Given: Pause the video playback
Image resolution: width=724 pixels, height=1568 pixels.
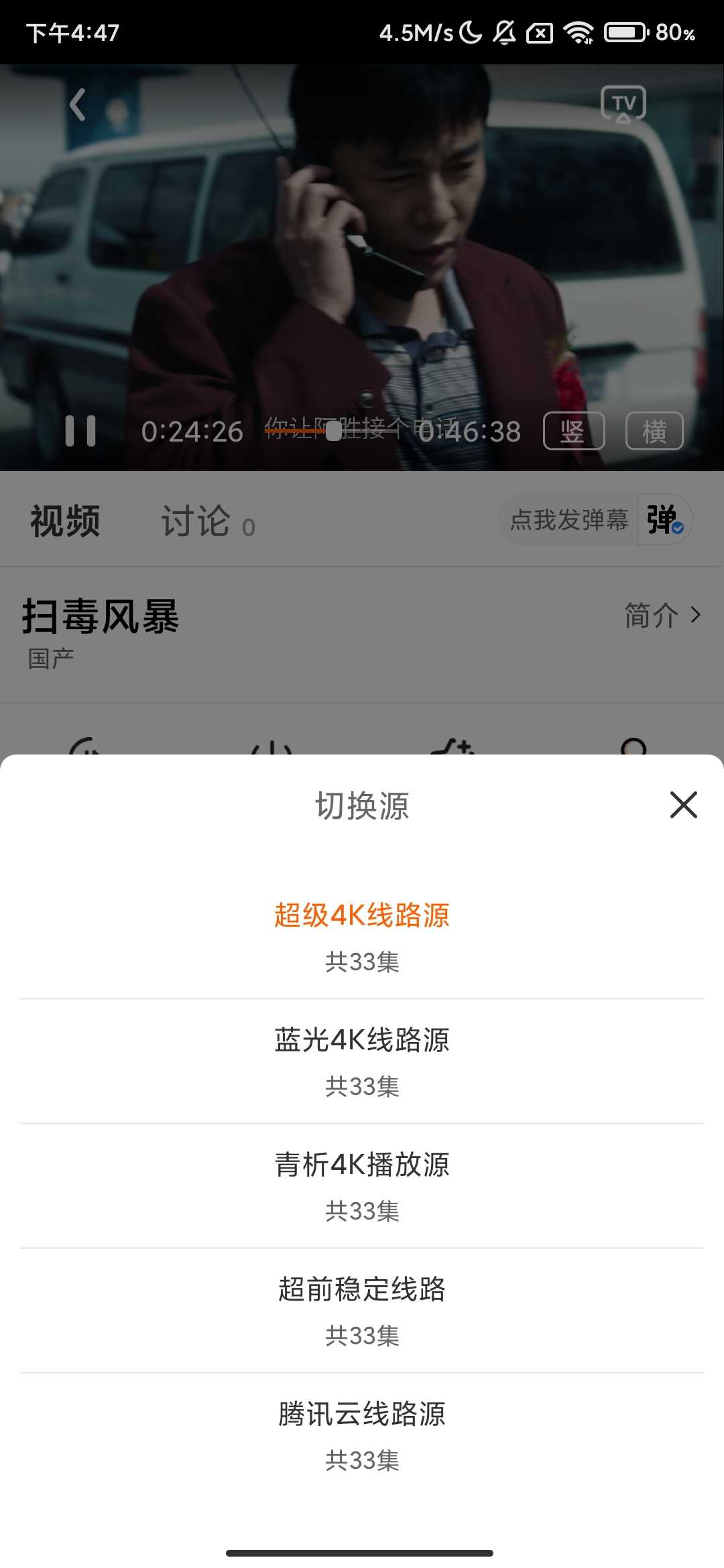Looking at the screenshot, I should pyautogui.click(x=80, y=431).
